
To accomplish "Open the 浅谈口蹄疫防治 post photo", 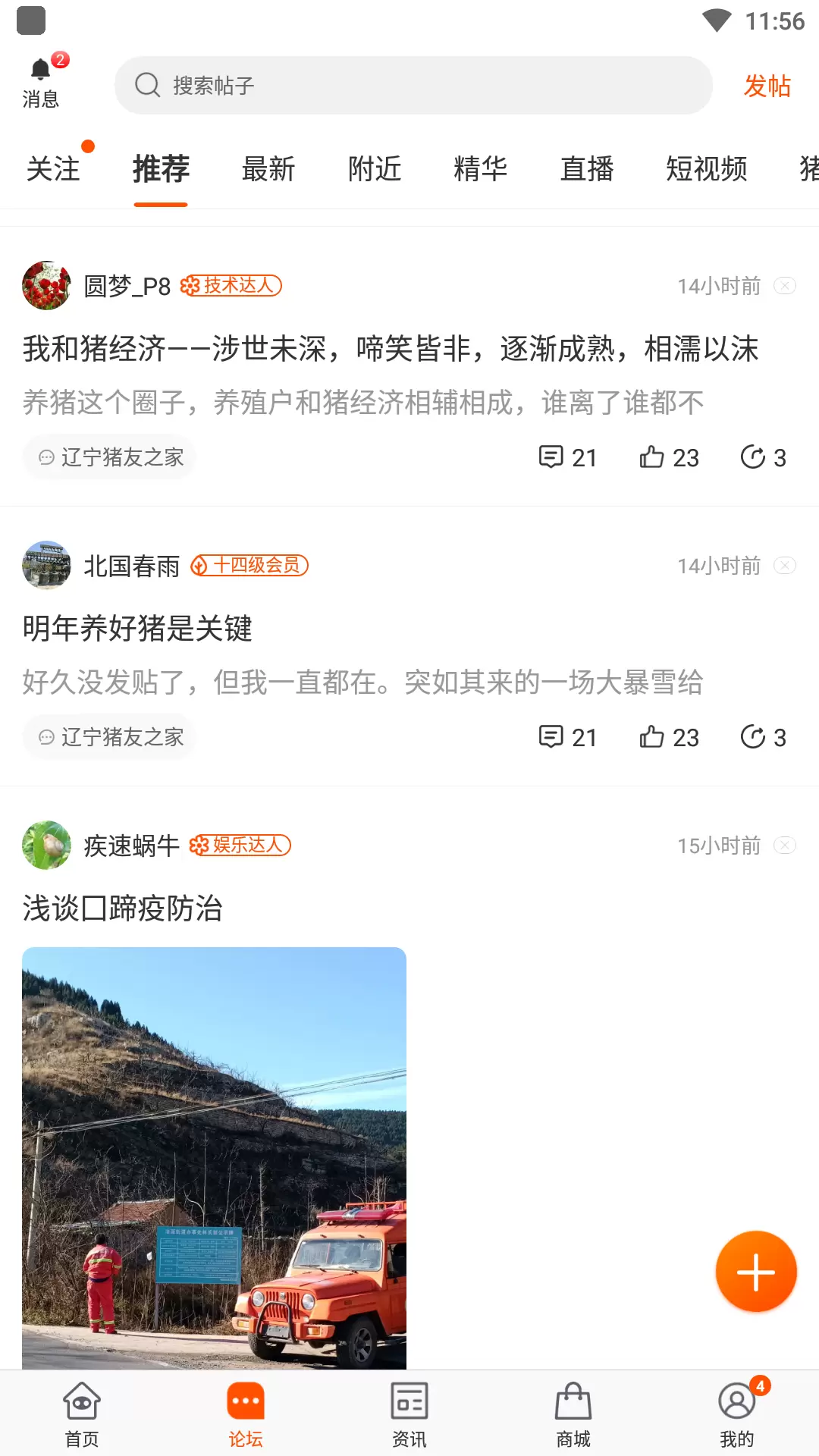I will (x=214, y=1158).
